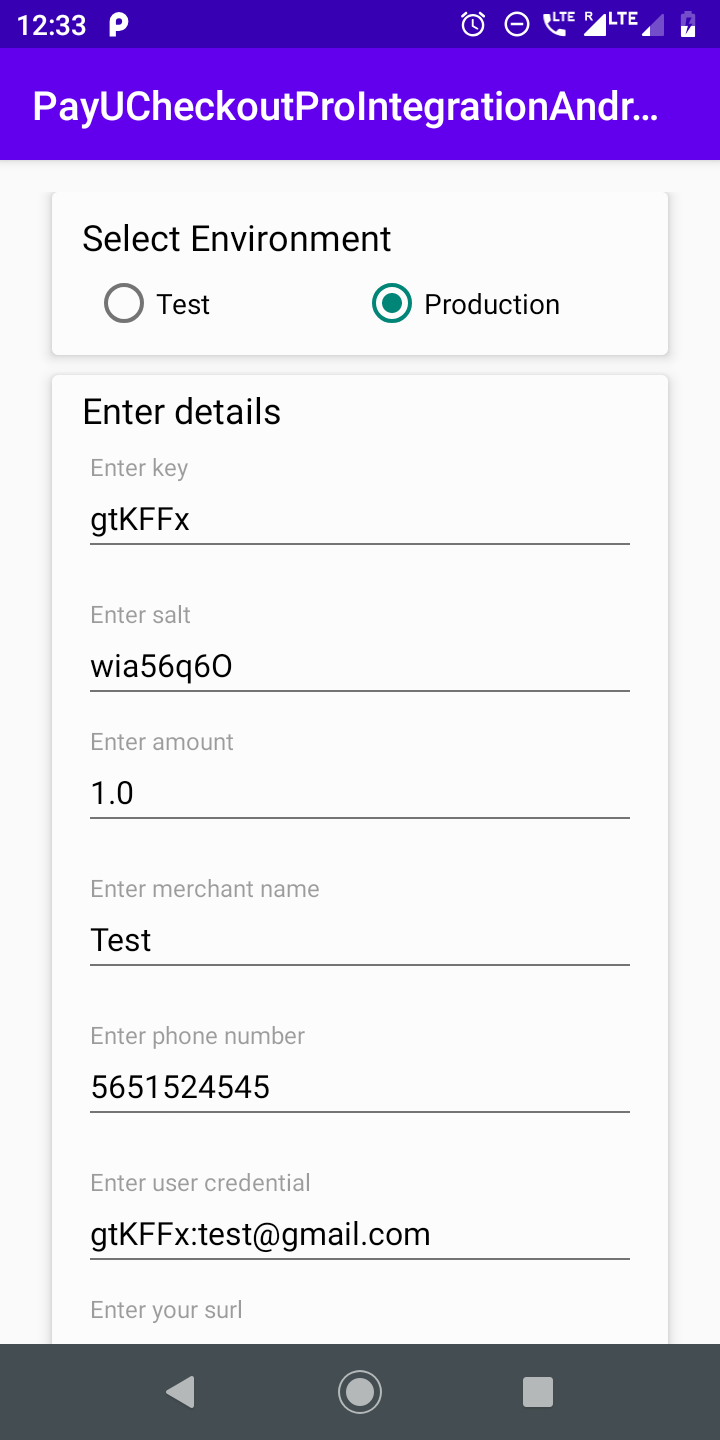Tap the PayU notification icon in status bar

click(117, 23)
